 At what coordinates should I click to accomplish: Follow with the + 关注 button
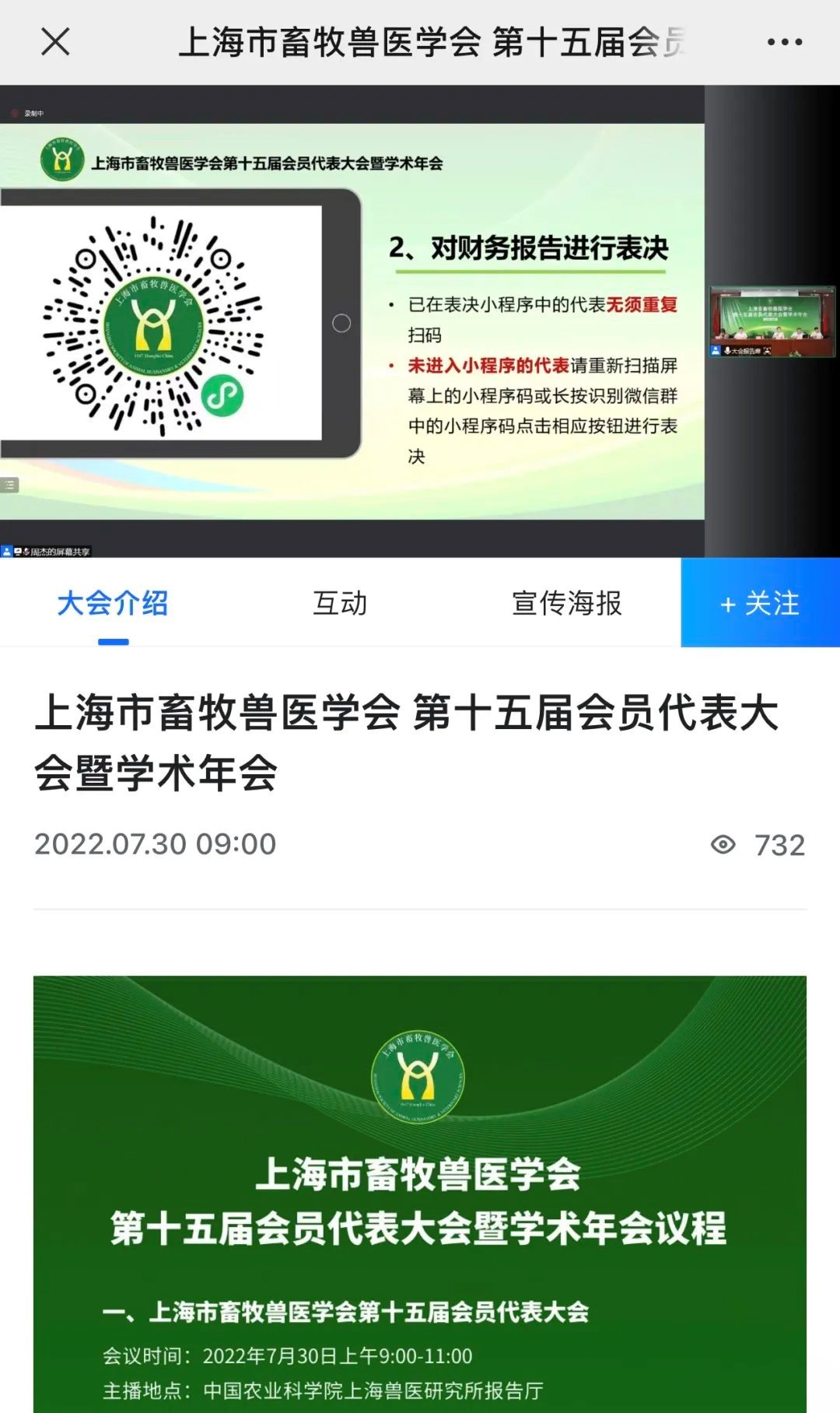click(760, 603)
